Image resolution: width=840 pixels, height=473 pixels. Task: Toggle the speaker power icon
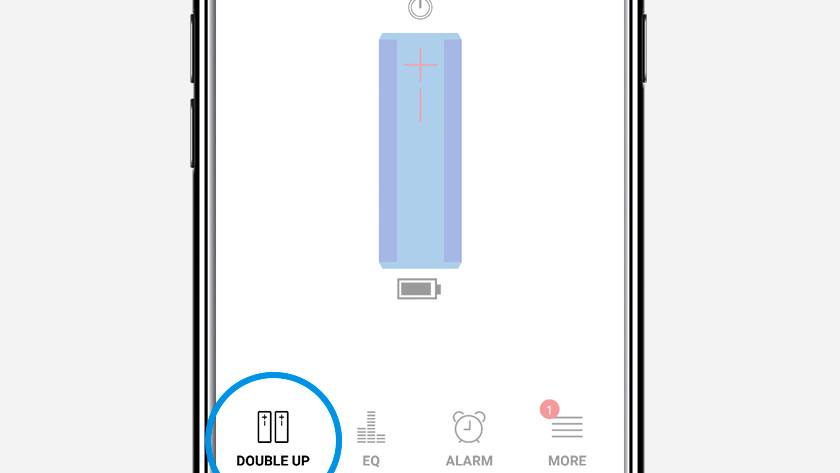[421, 8]
